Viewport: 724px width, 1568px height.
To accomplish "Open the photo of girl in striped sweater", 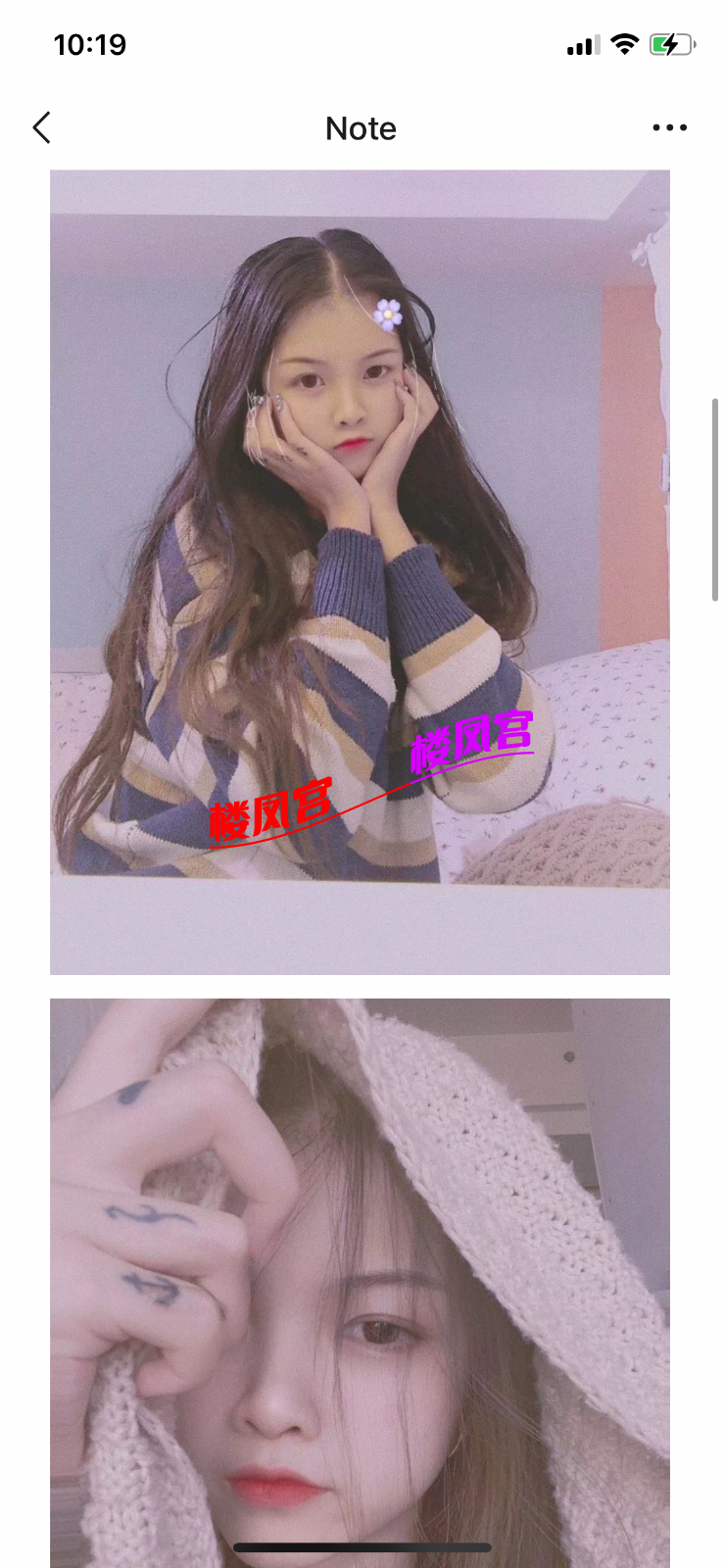I will pyautogui.click(x=360, y=571).
